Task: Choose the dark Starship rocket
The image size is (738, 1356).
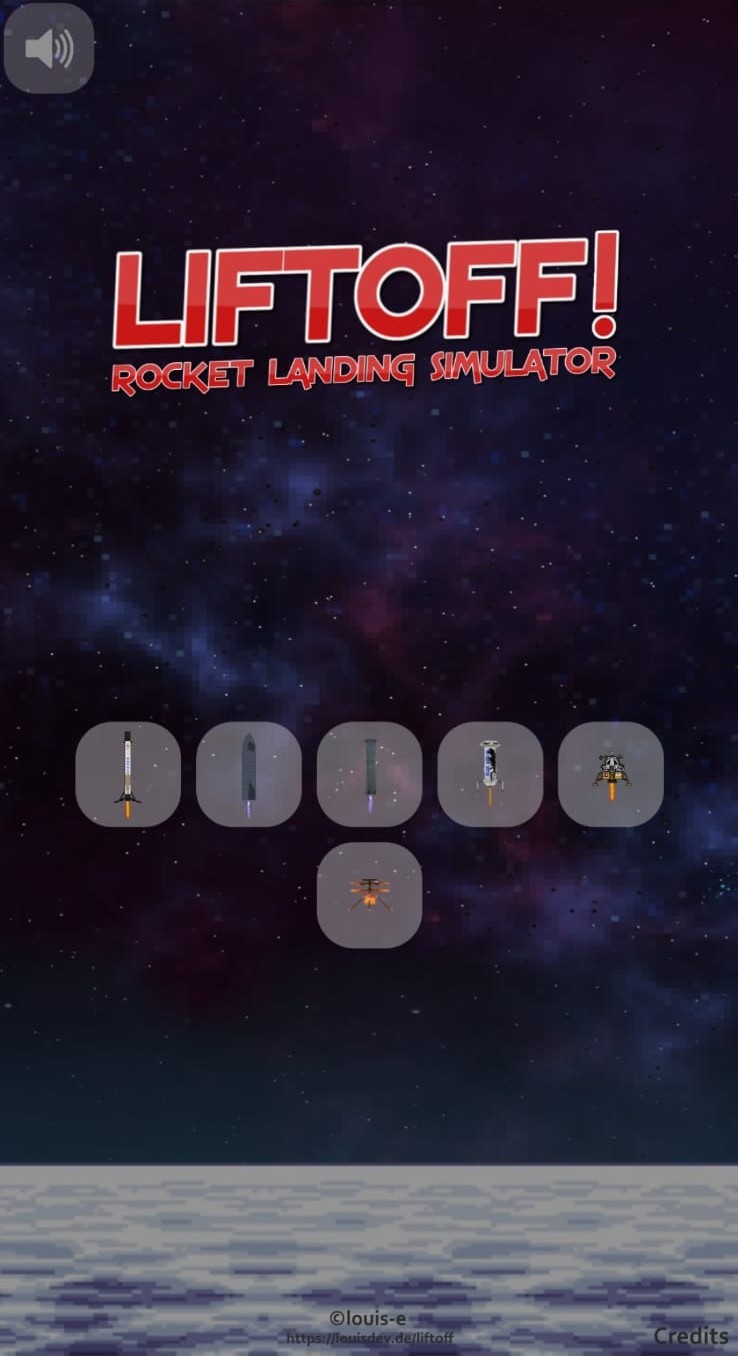Action: coord(248,774)
